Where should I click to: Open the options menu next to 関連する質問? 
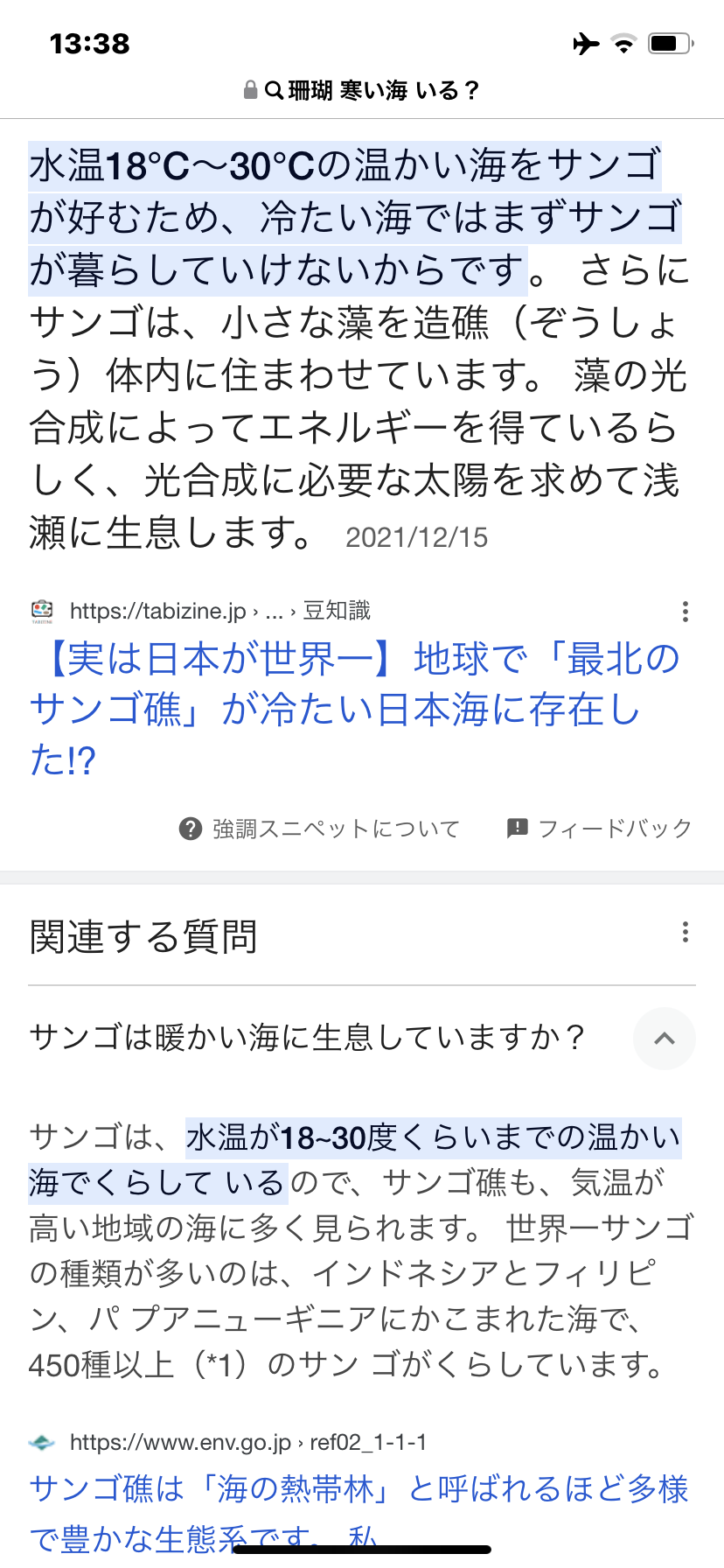click(x=685, y=933)
